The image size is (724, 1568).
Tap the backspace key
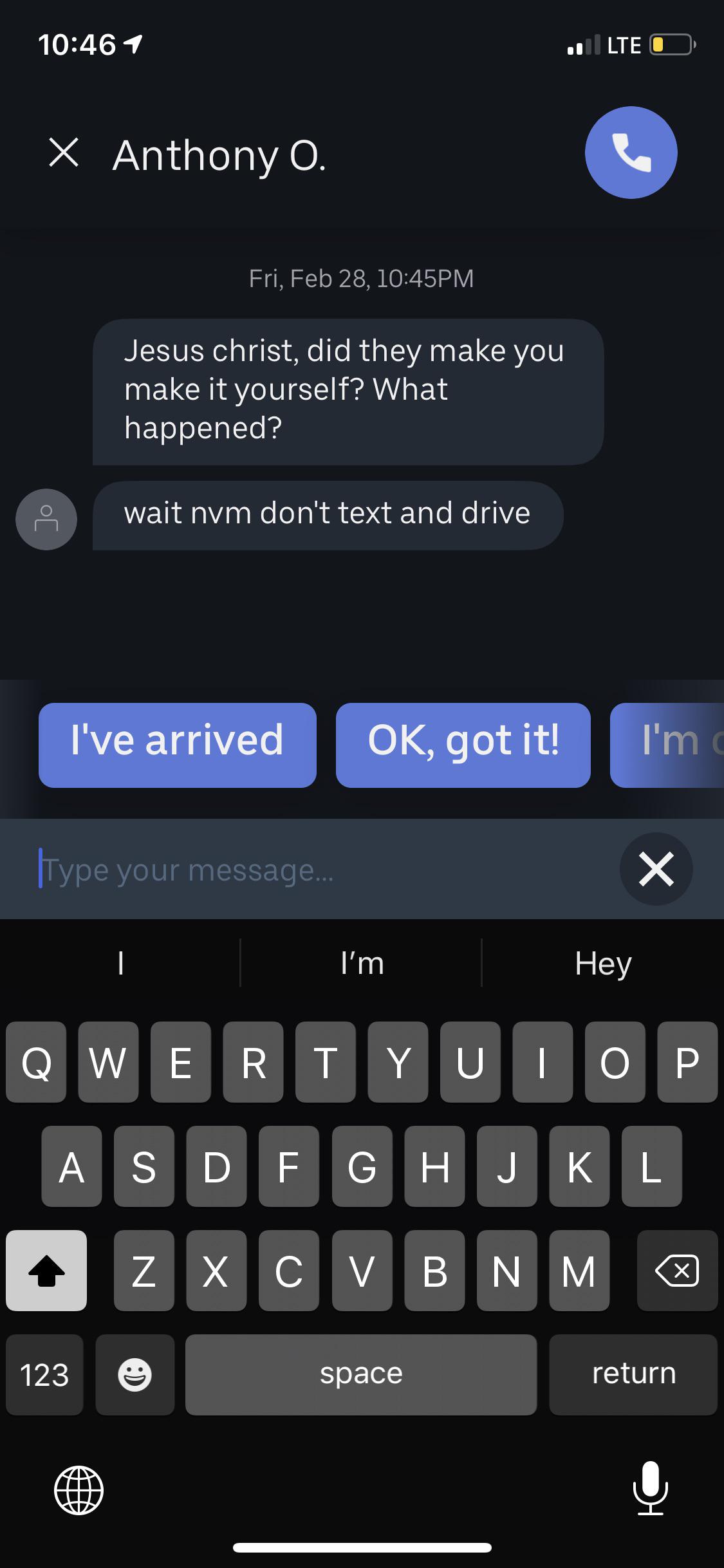677,1270
